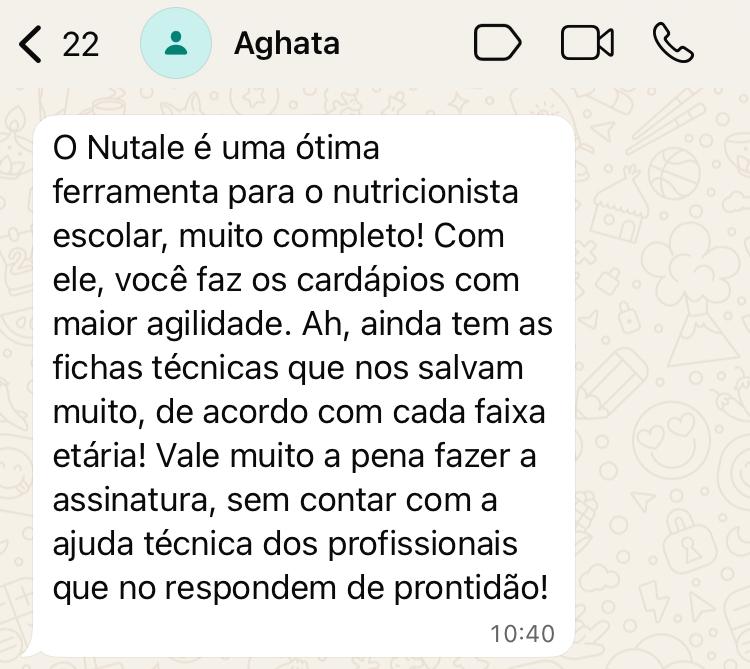Open Aghata's profile picture

coord(176,44)
